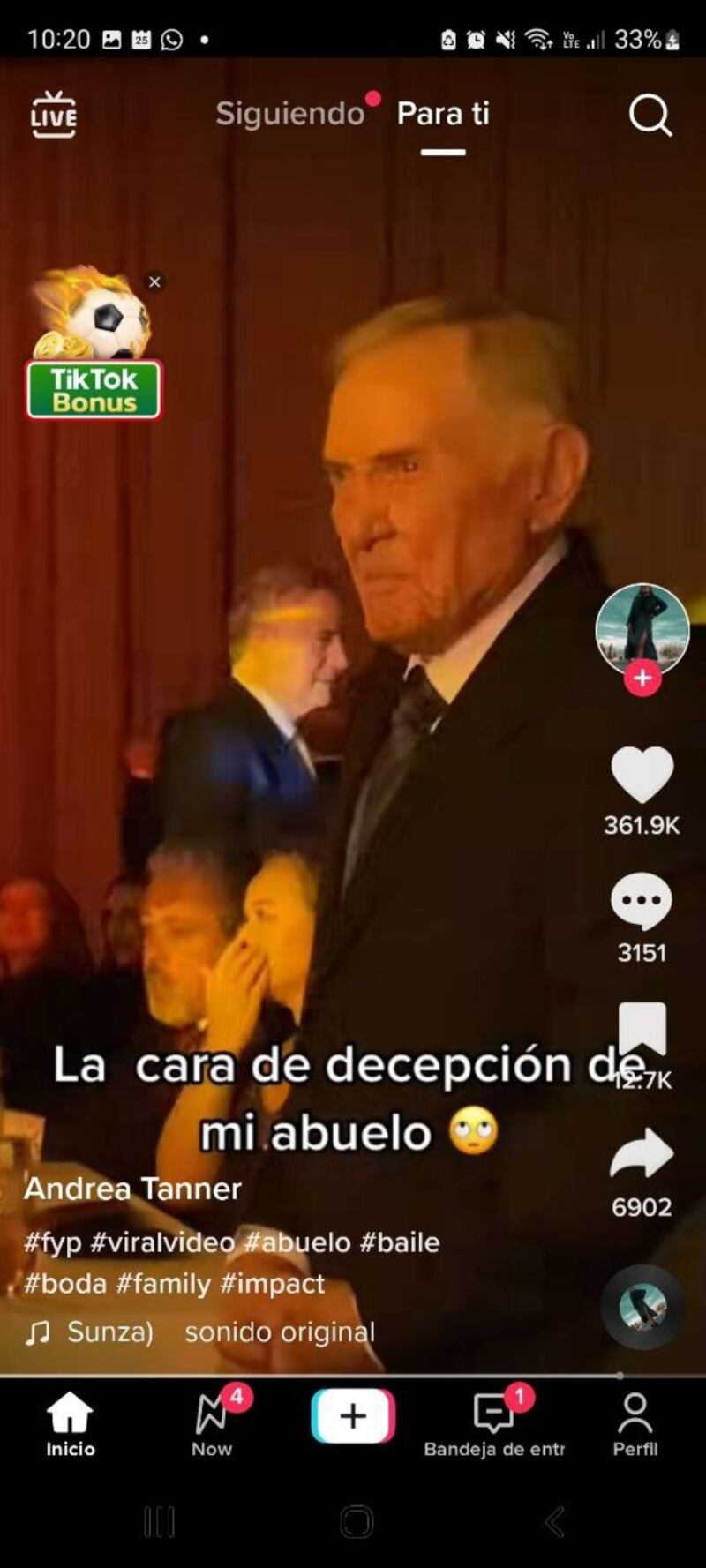This screenshot has width=706, height=1568.
Task: Go to the Inicio tab
Action: [x=70, y=1424]
